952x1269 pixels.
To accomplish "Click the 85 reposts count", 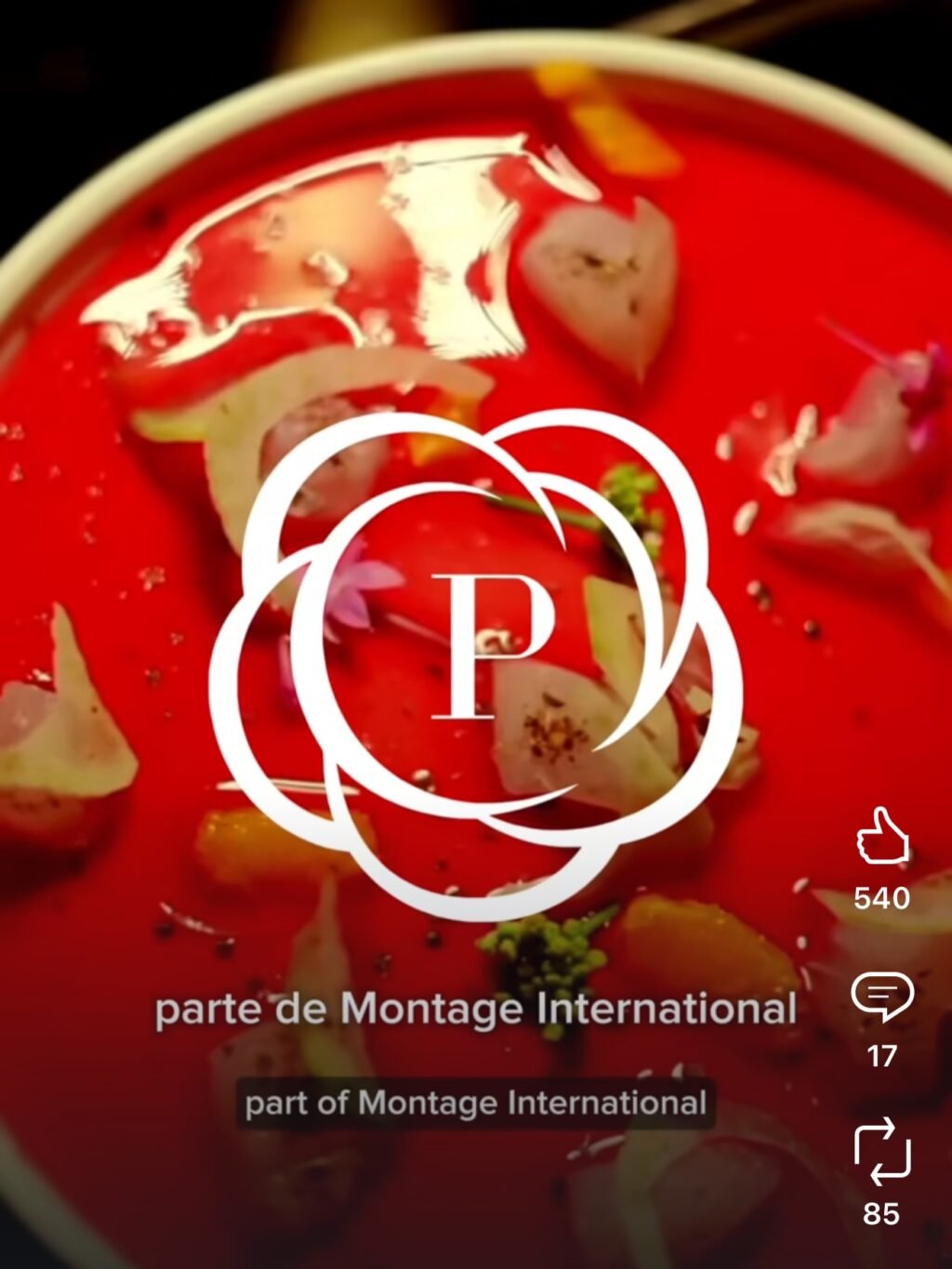I will pos(882,1211).
